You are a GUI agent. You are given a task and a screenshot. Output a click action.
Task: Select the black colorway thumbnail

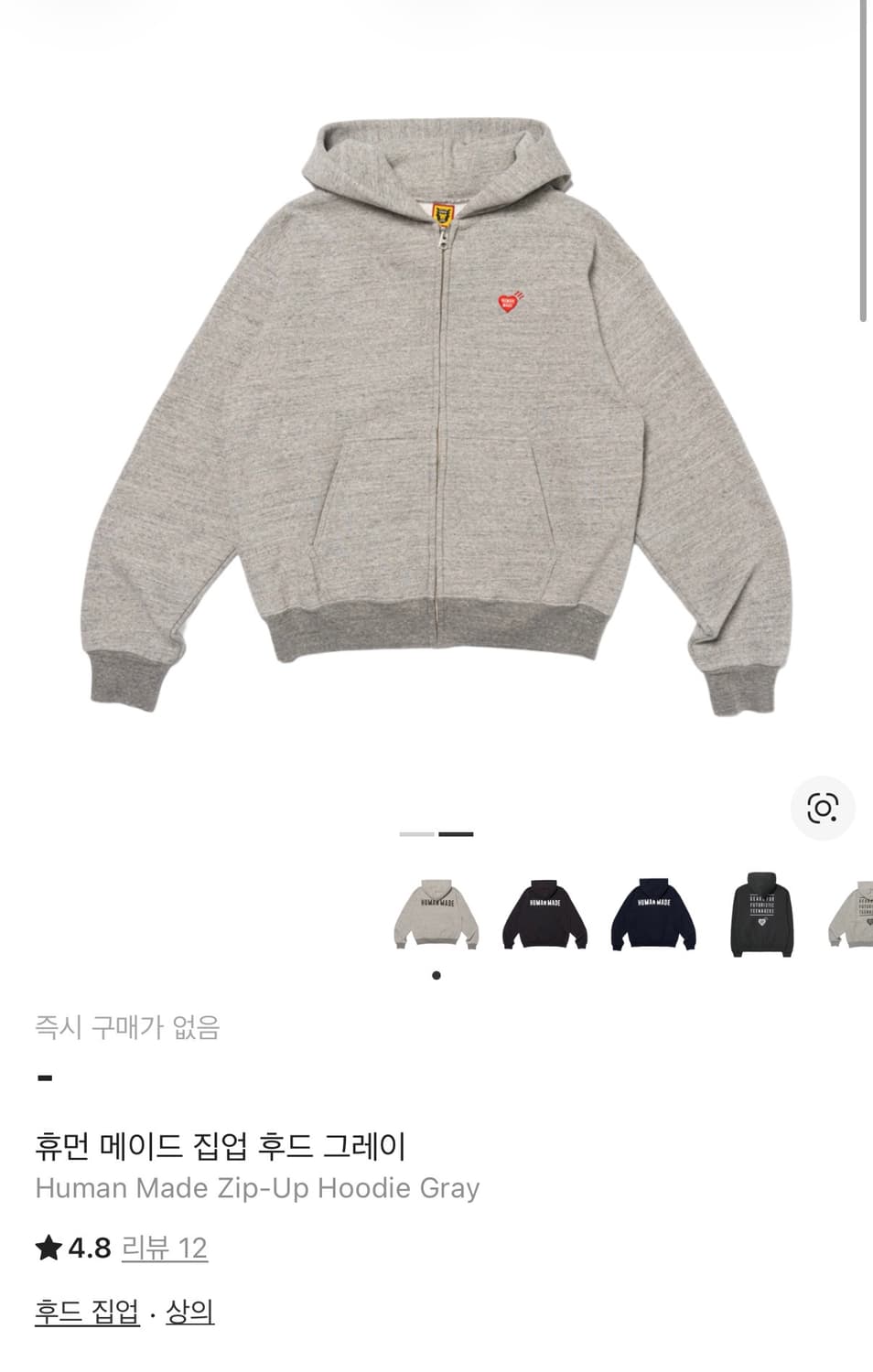pyautogui.click(x=544, y=915)
